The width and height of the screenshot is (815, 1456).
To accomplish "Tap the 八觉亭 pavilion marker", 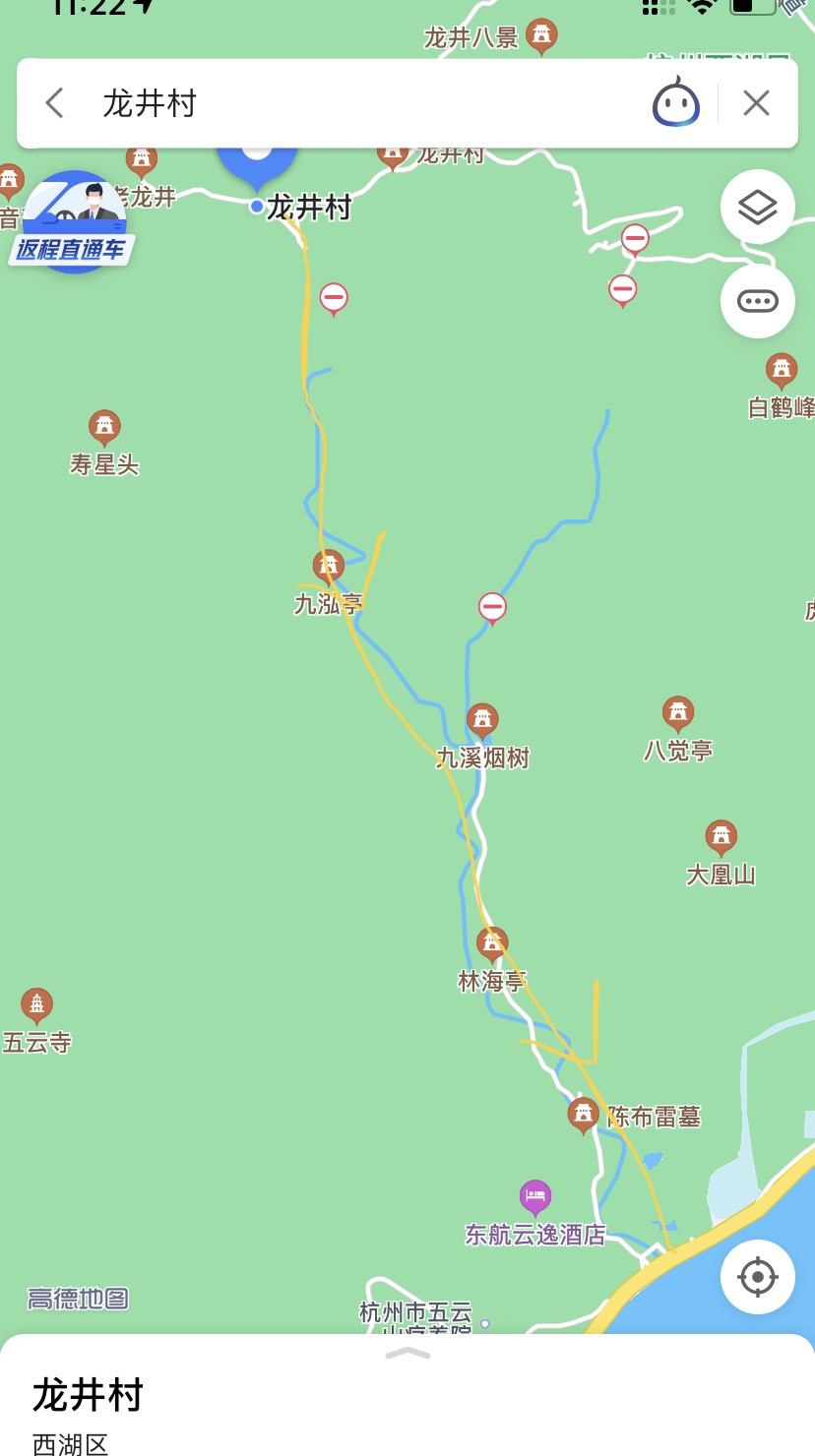I will click(x=675, y=710).
